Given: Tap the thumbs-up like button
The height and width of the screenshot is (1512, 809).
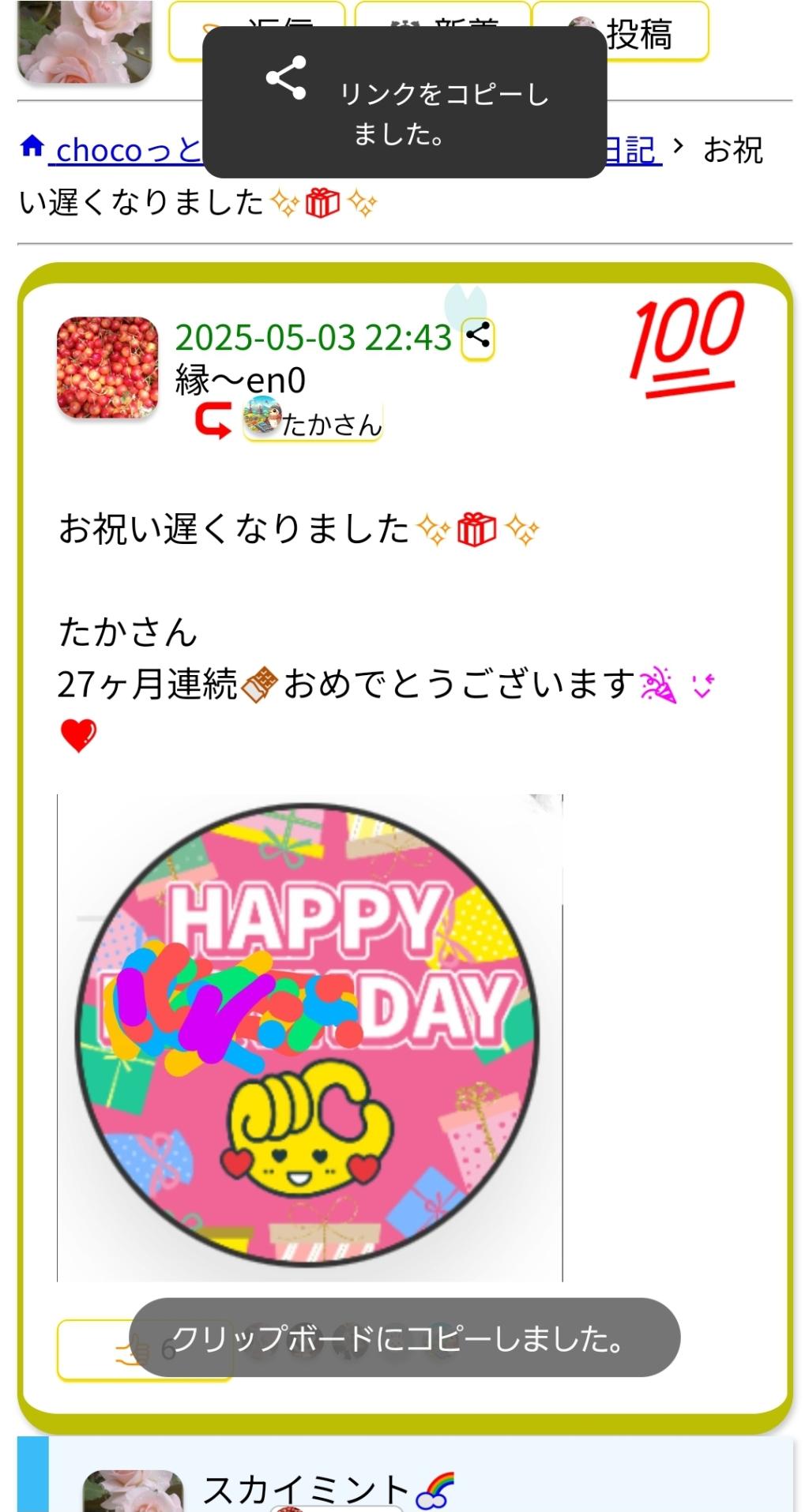Looking at the screenshot, I should click(x=95, y=1349).
